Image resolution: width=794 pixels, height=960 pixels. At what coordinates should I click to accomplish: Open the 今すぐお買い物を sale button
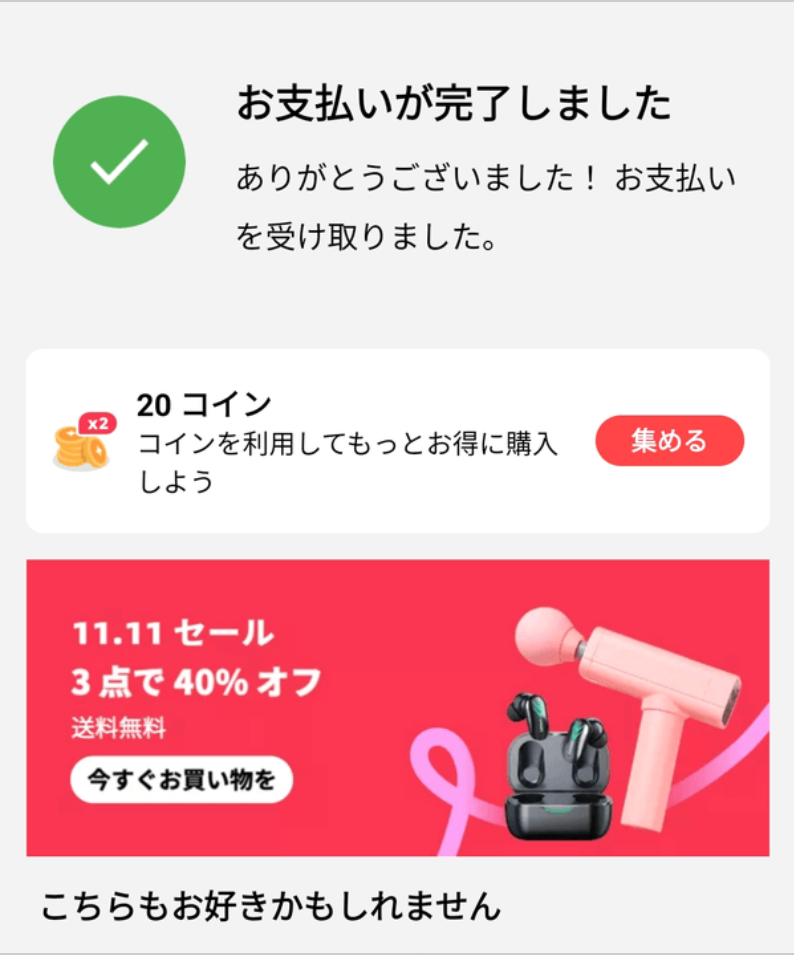181,779
